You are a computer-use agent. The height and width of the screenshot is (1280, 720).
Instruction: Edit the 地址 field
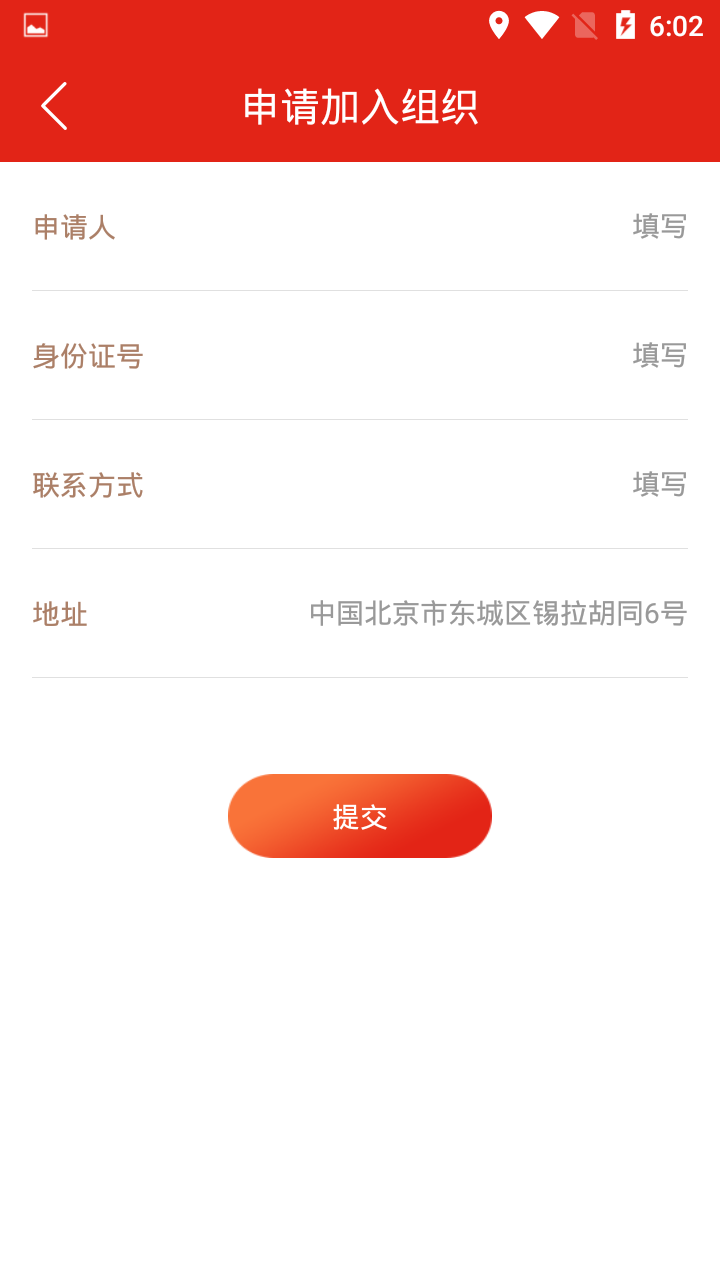[x=497, y=613]
